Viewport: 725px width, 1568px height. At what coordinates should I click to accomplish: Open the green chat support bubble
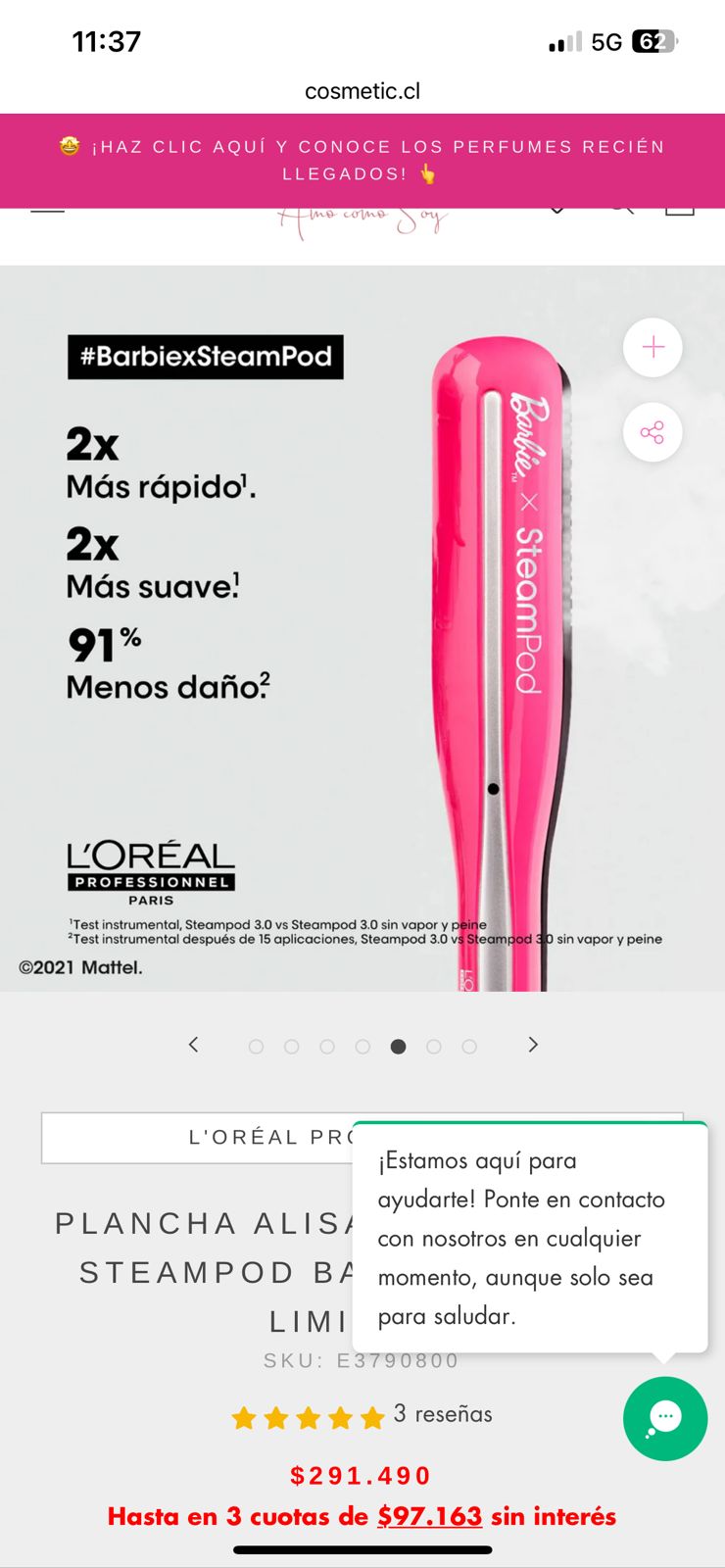point(665,1418)
